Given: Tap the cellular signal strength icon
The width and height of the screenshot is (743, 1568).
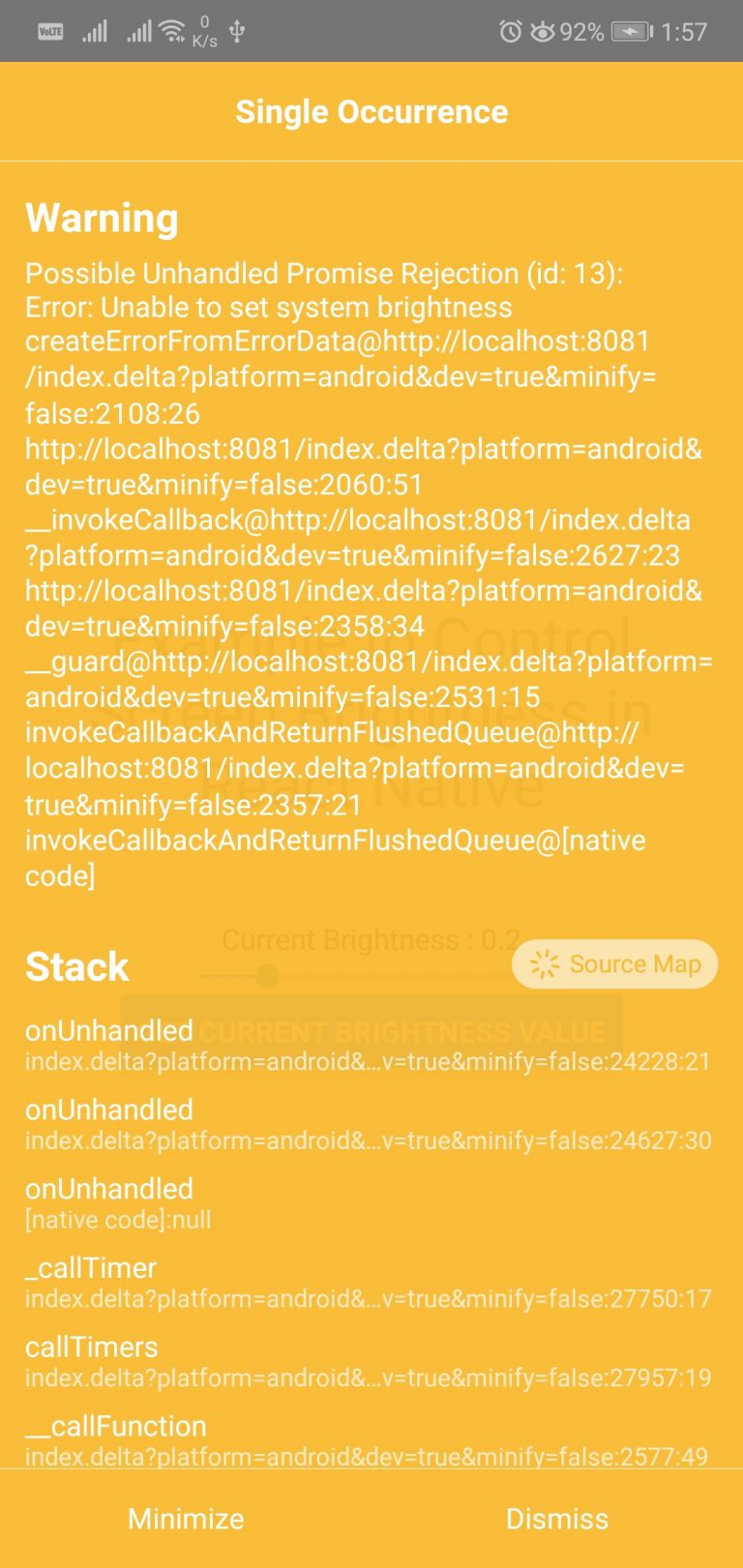Looking at the screenshot, I should click(x=94, y=31).
